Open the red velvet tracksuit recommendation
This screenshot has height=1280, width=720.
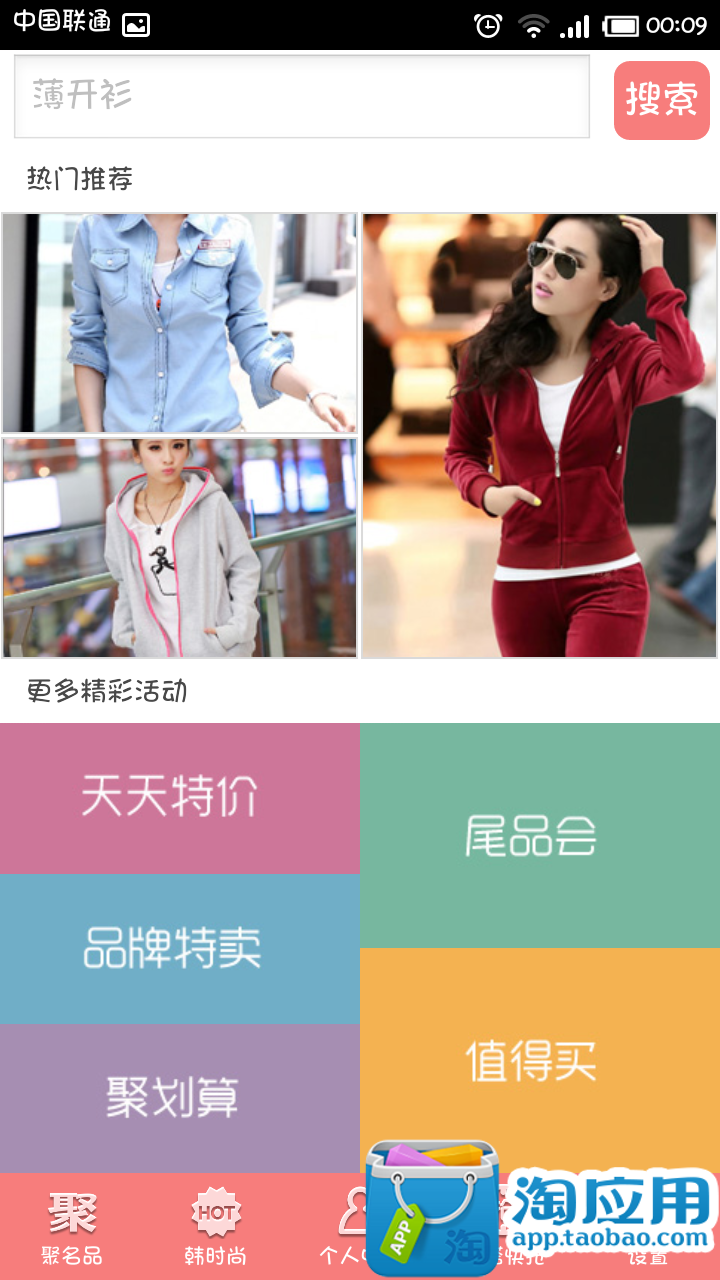tap(540, 436)
